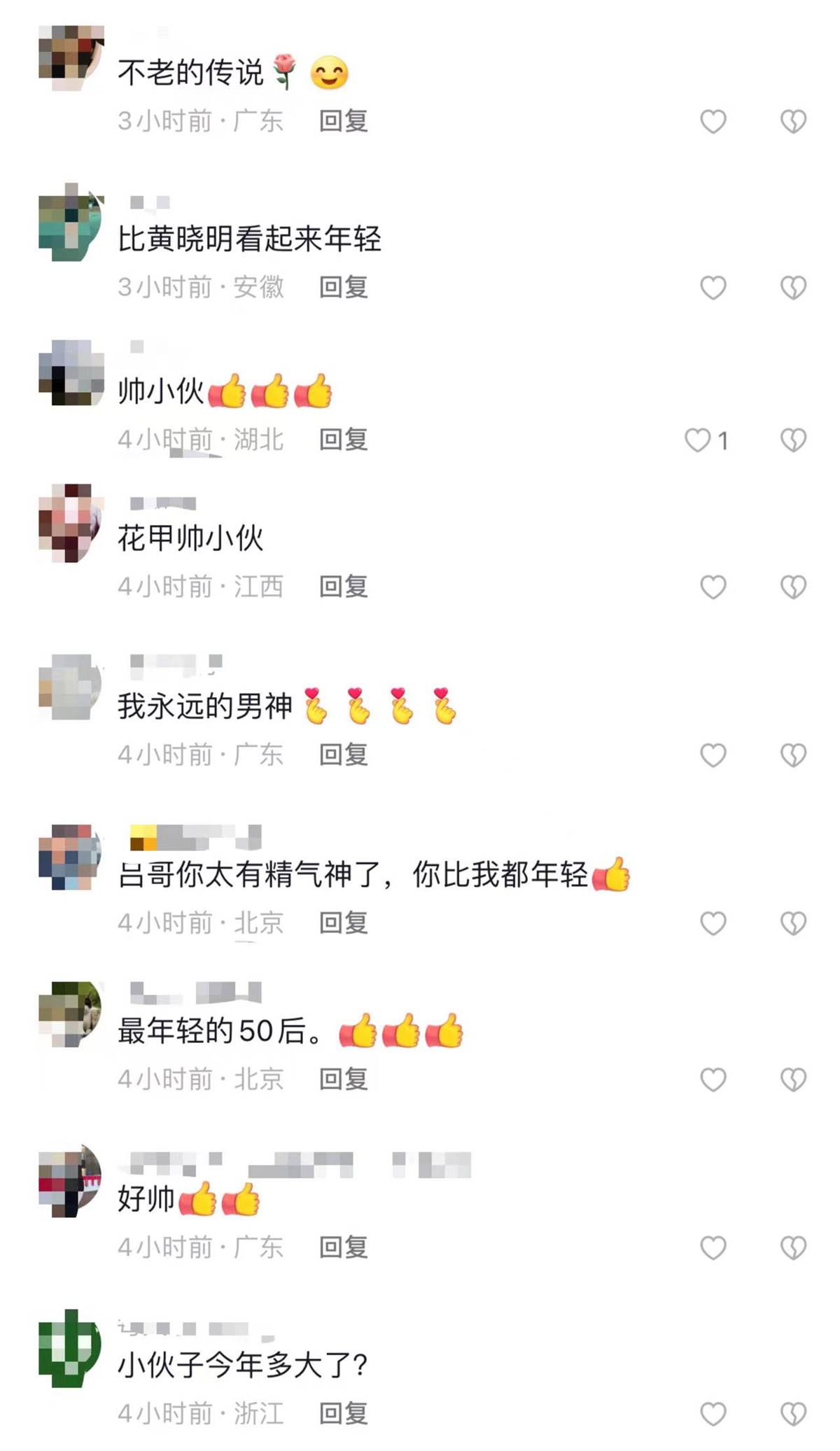Like the comment '最年轻的50后'
This screenshot has width=840, height=1451.
tap(713, 1080)
